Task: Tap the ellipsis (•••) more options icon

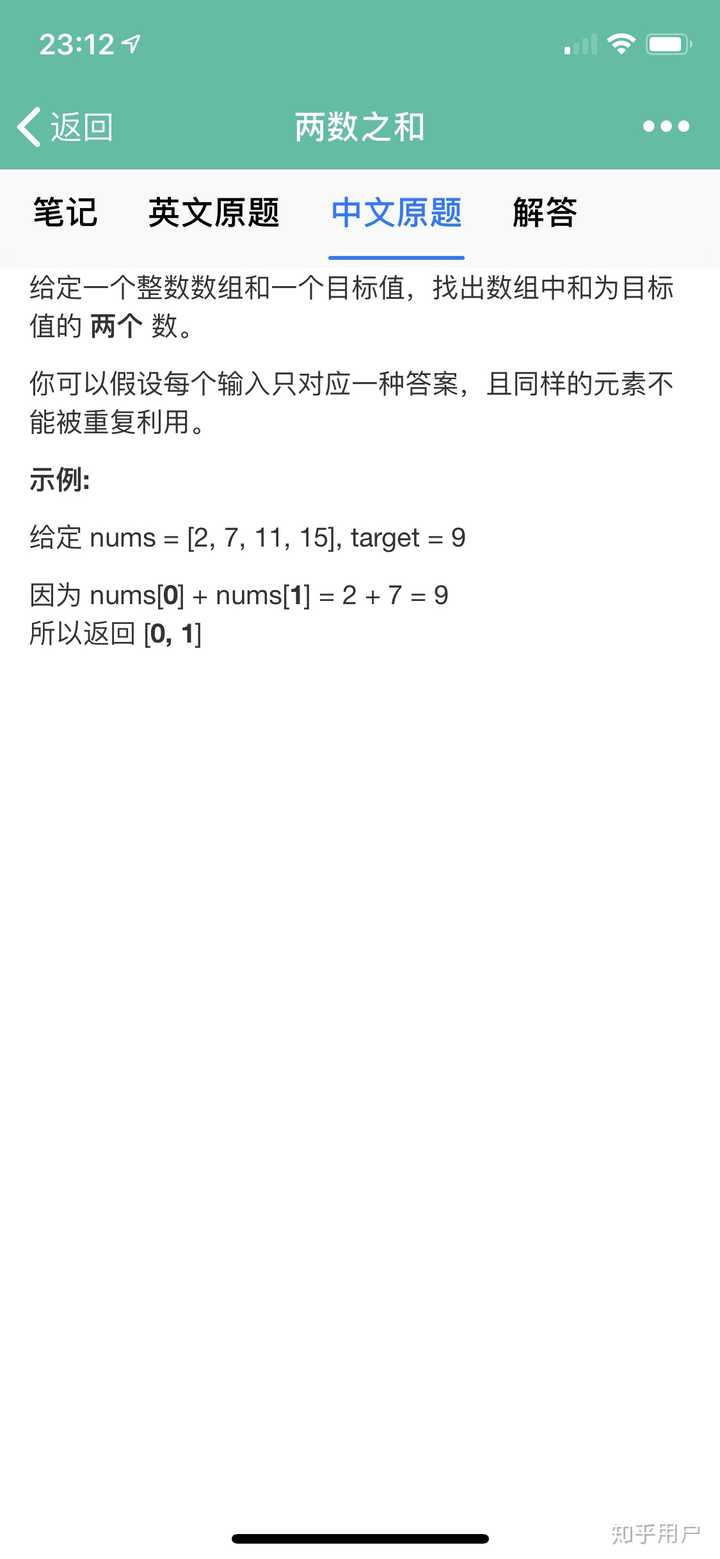Action: [x=664, y=126]
